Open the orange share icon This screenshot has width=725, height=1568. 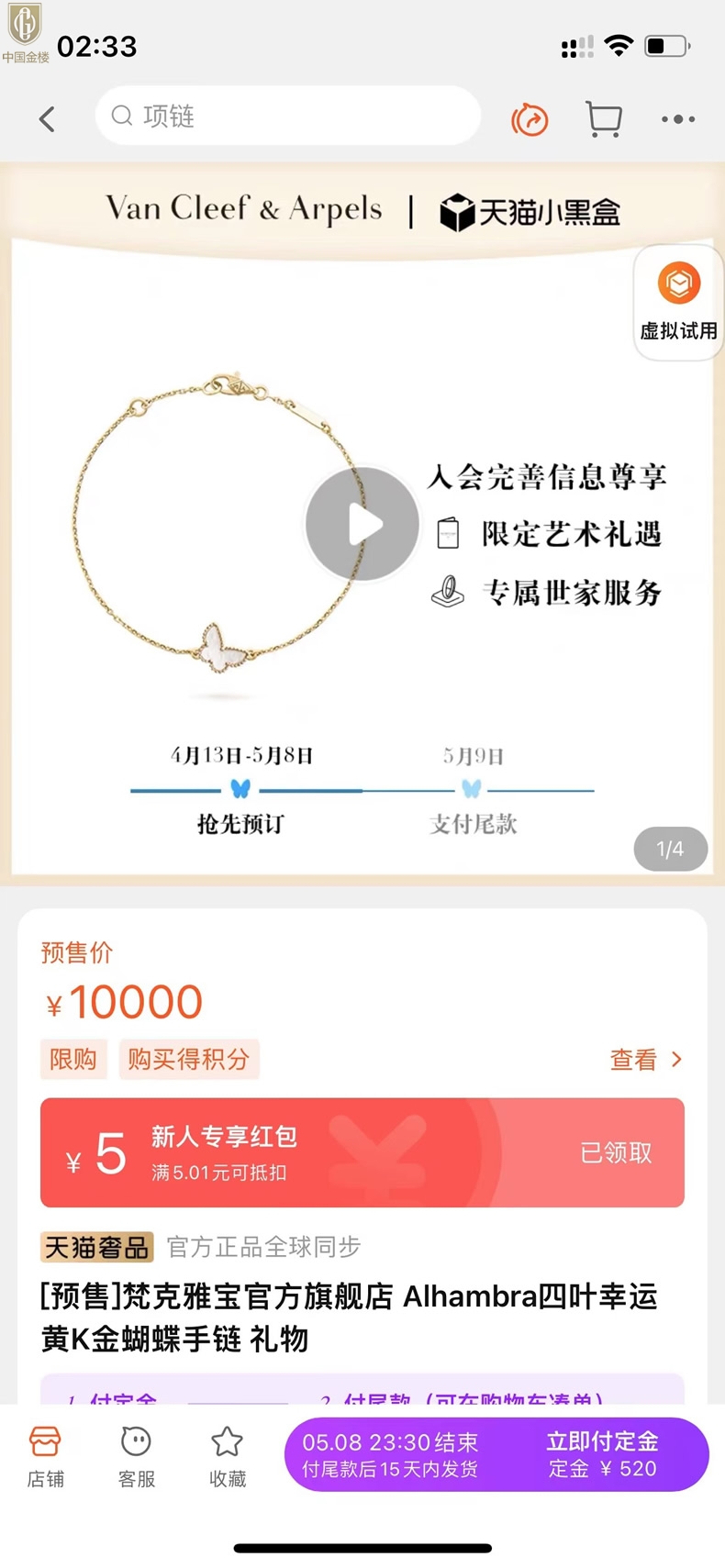point(530,119)
